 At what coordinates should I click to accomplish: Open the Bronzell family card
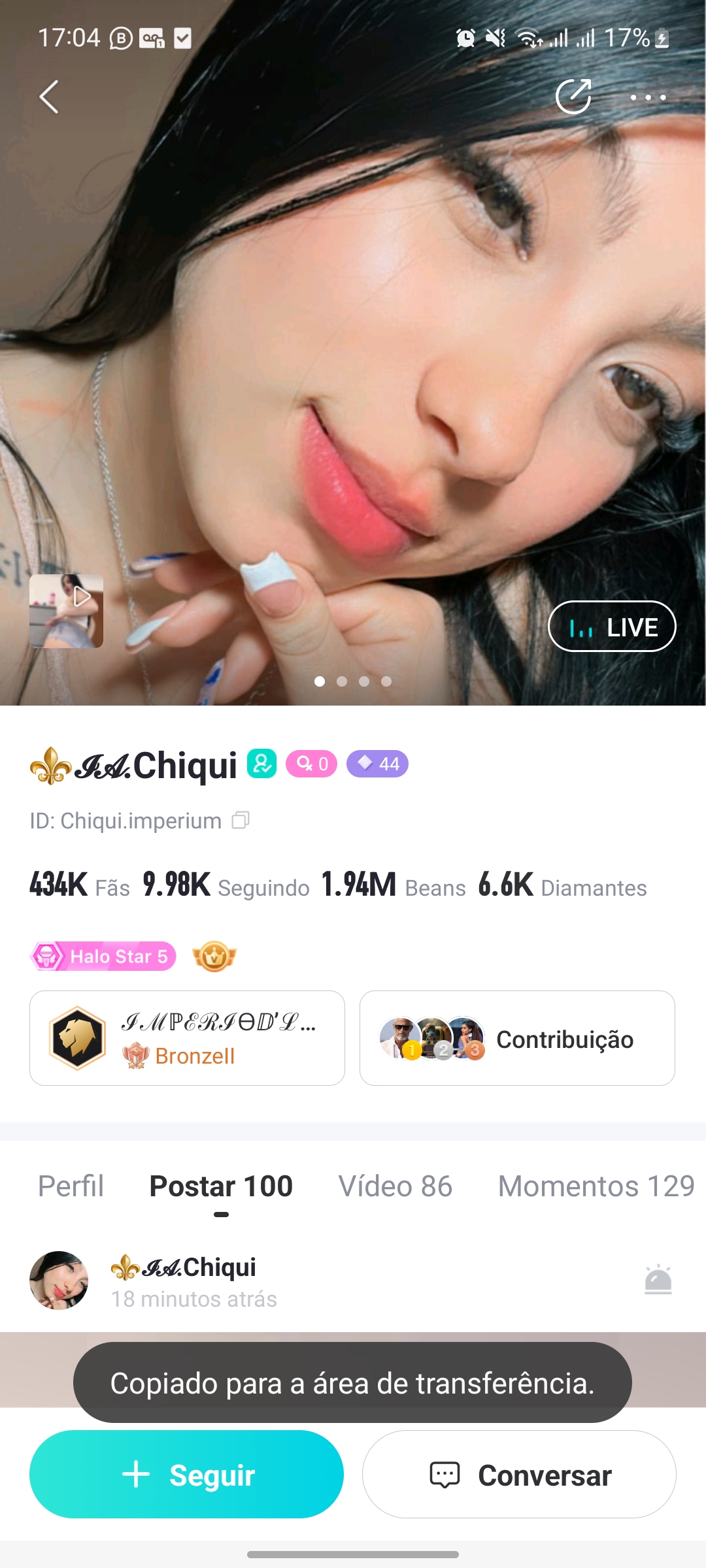pos(187,1038)
